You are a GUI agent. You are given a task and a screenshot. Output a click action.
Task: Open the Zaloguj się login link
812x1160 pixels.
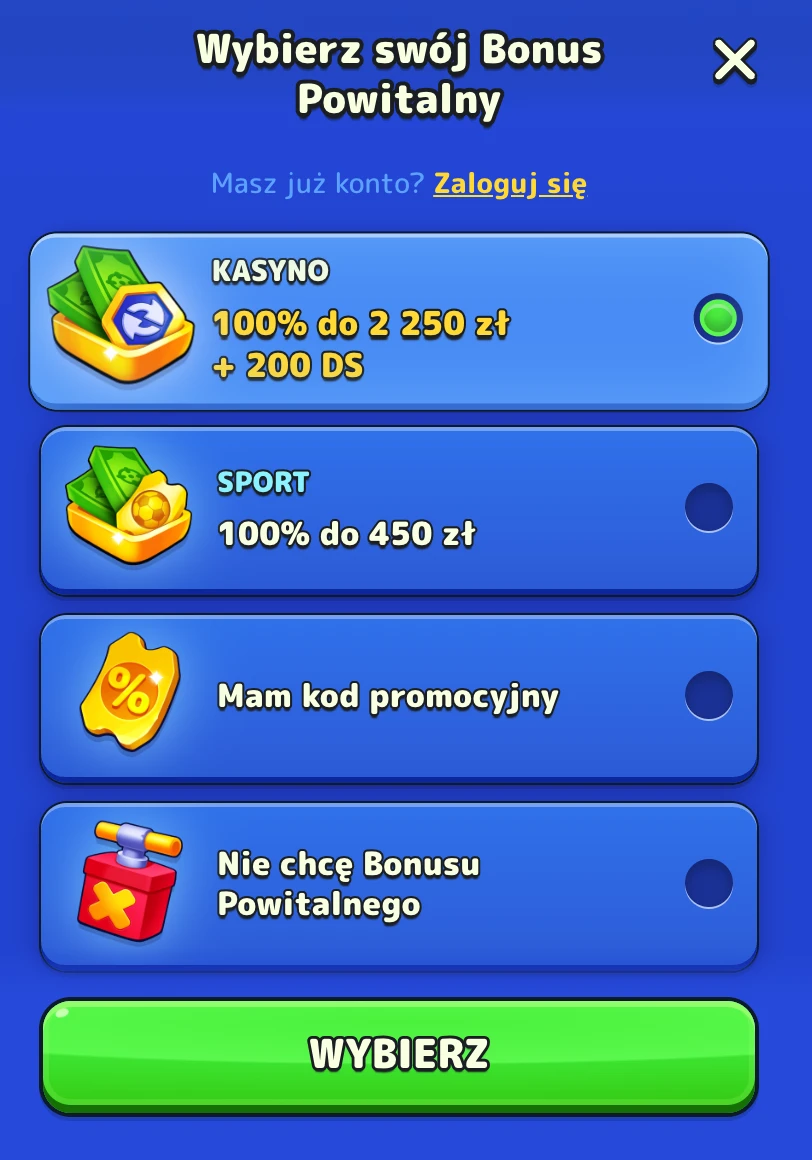click(x=509, y=184)
